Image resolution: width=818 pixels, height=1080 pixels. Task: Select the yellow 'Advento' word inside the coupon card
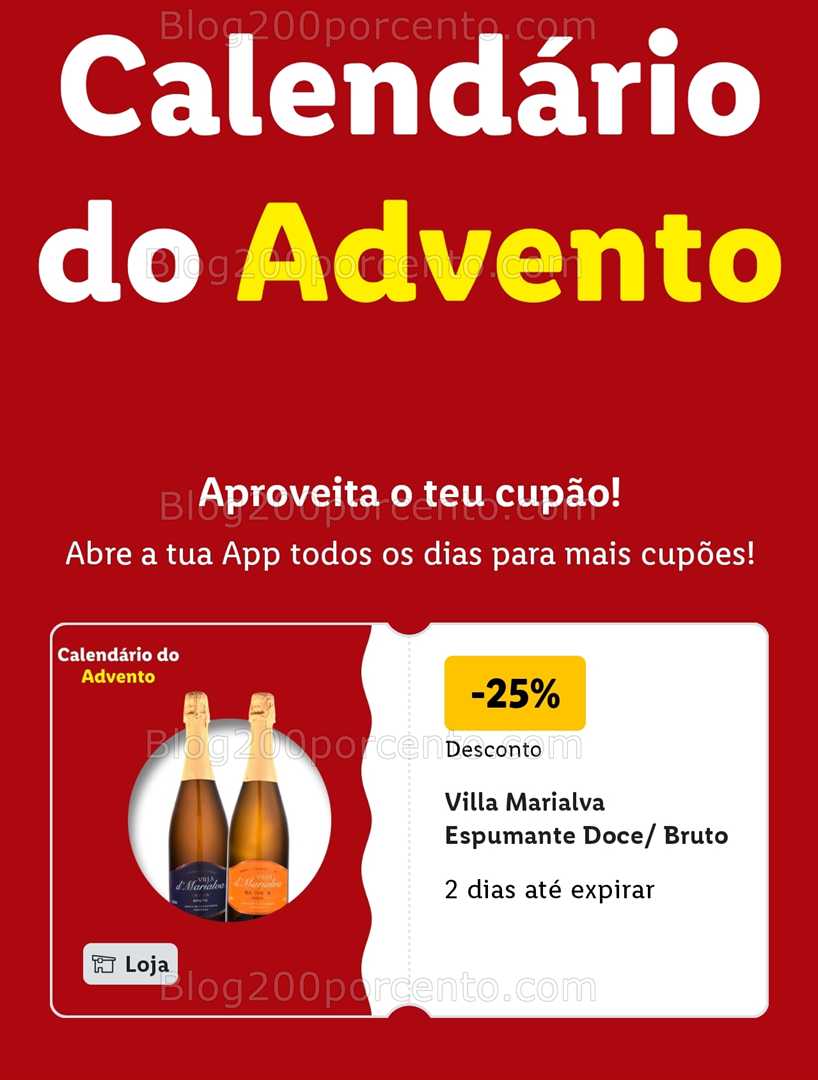tap(120, 678)
